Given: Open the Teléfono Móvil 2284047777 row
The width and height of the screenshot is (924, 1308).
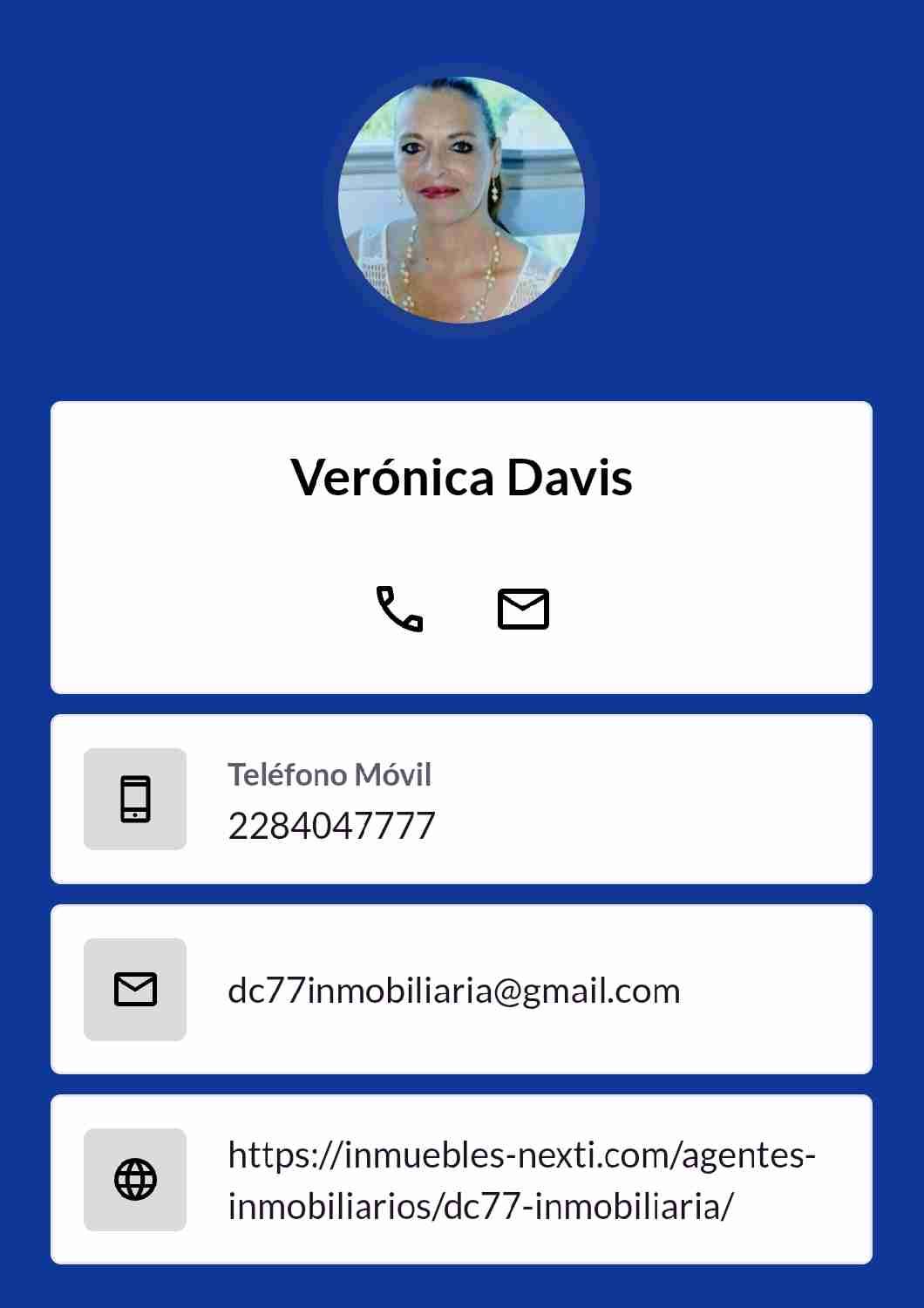Looking at the screenshot, I should (461, 799).
